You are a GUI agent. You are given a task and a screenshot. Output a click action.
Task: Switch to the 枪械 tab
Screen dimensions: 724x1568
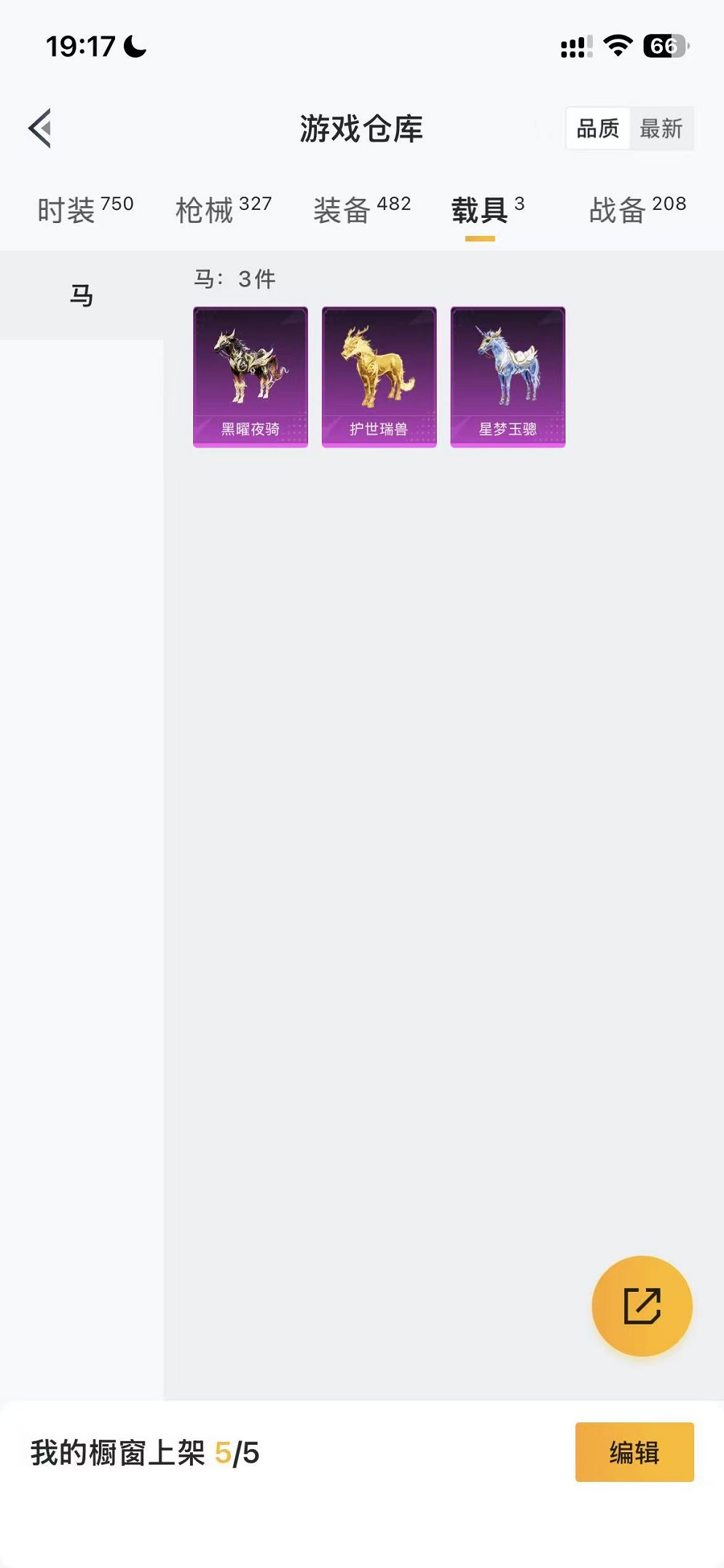point(223,210)
